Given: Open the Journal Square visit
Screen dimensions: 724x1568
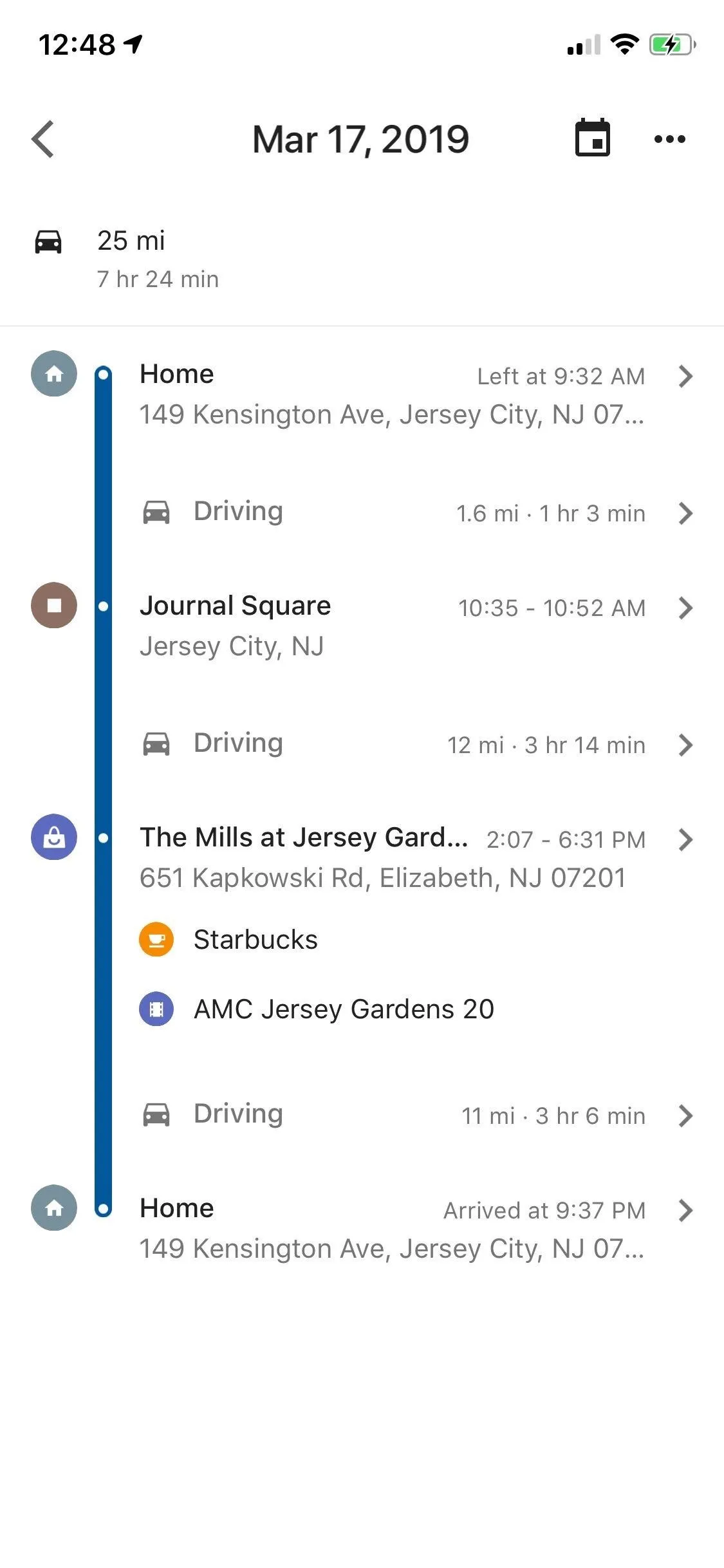Looking at the screenshot, I should (412, 626).
